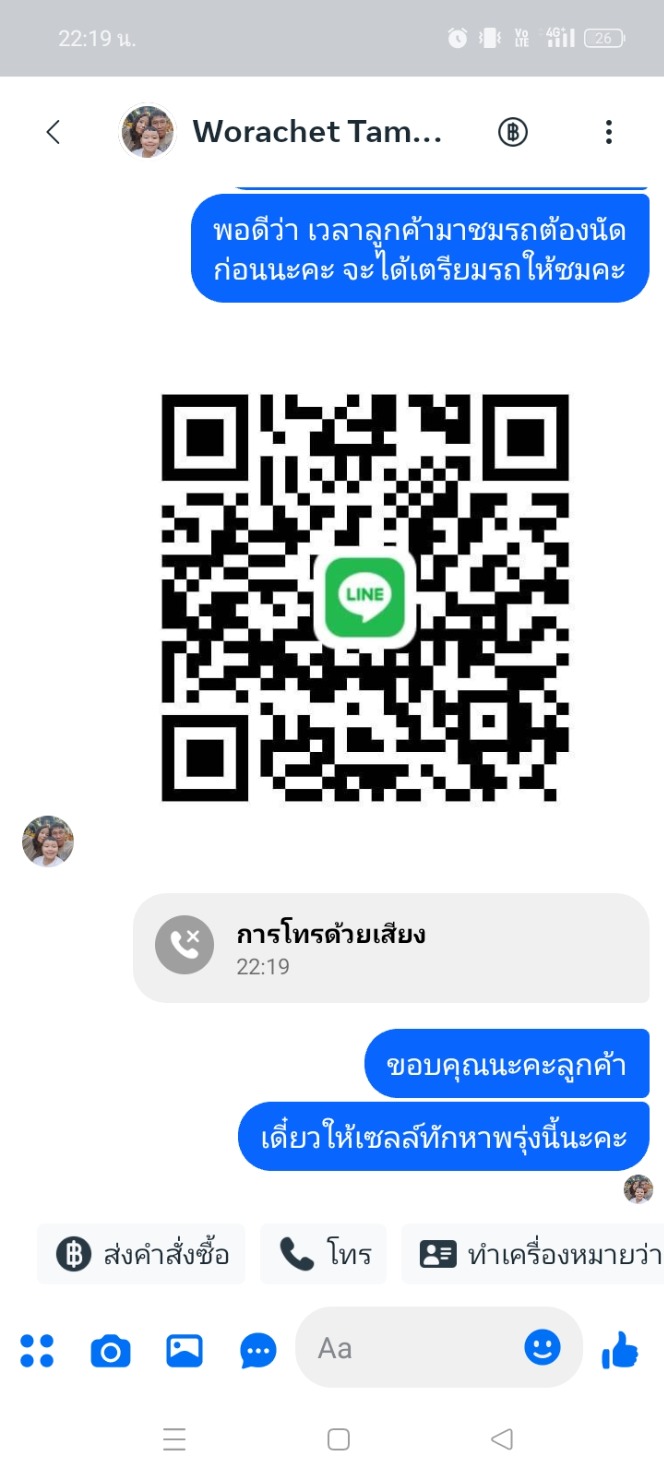
Task: Tap the baht payment icon in header
Action: click(x=513, y=132)
